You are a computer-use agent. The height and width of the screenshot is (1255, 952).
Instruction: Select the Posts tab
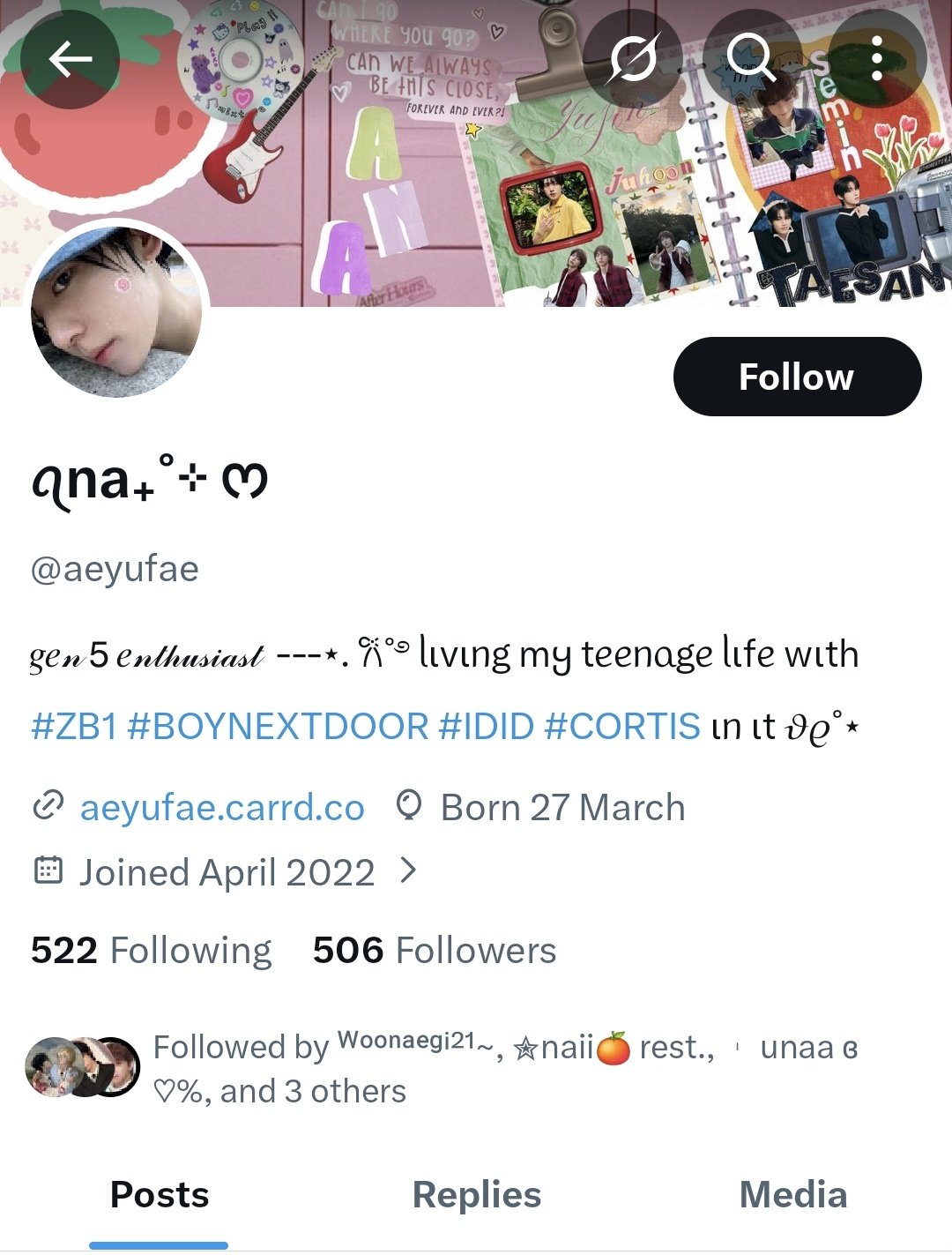click(x=160, y=1195)
